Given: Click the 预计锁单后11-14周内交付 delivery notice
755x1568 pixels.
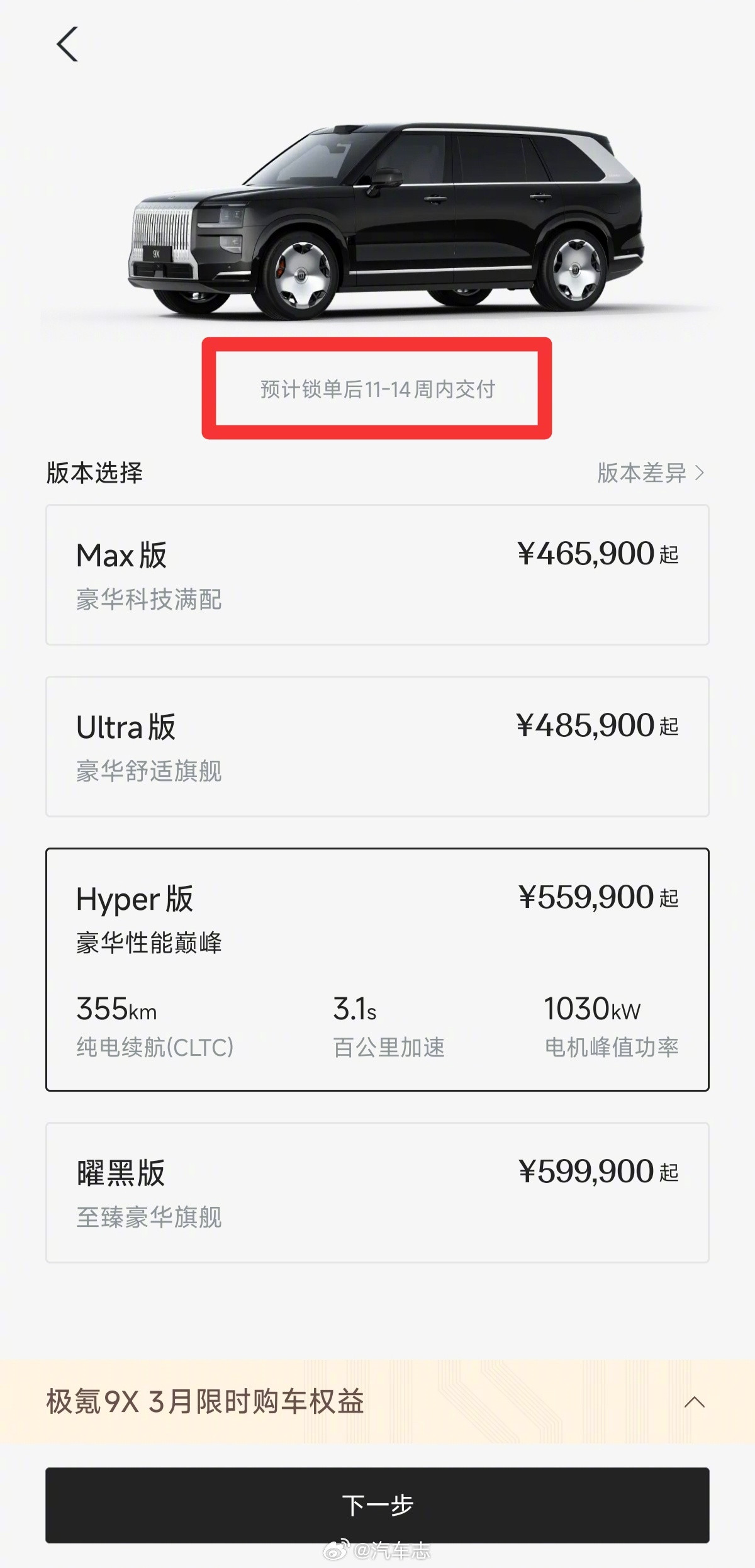Looking at the screenshot, I should point(377,390).
